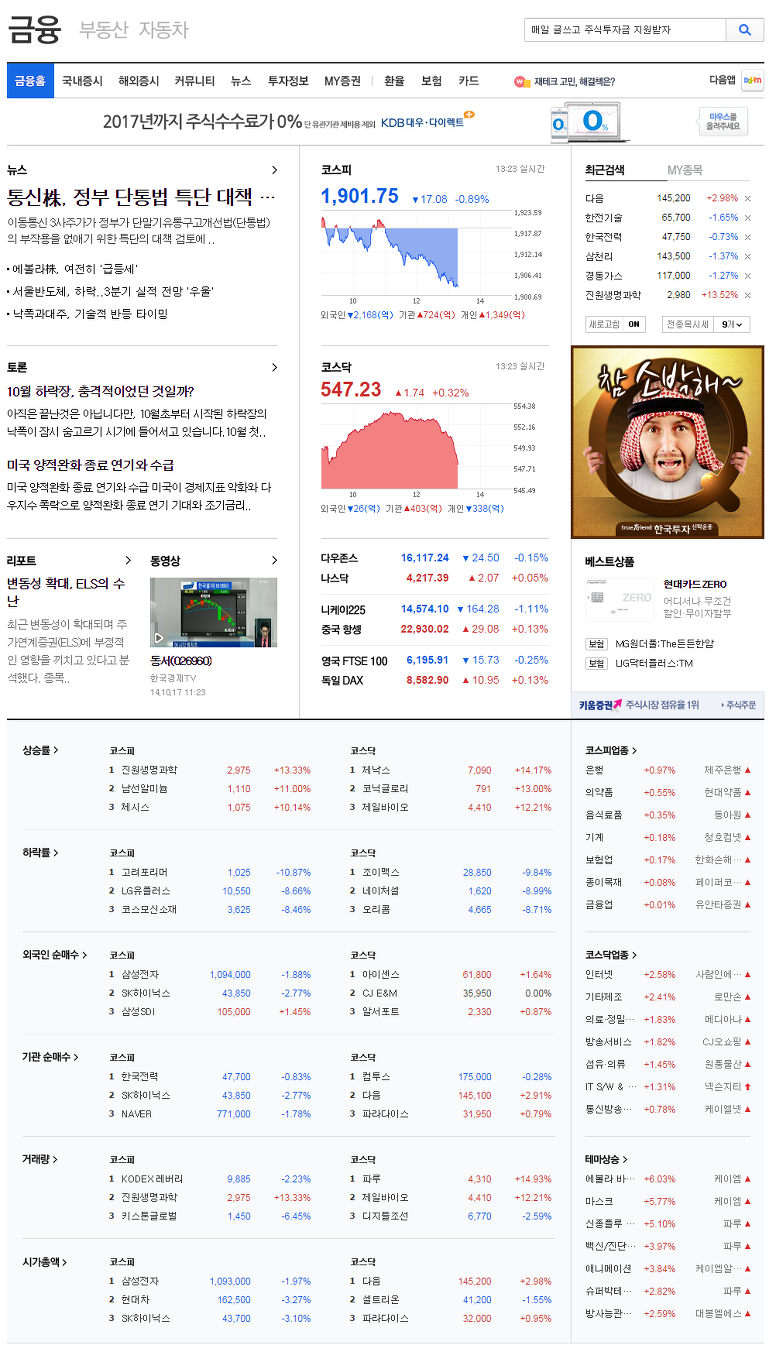Open 현대카드 ZERO product
The height and width of the screenshot is (1369, 769).
click(x=695, y=584)
